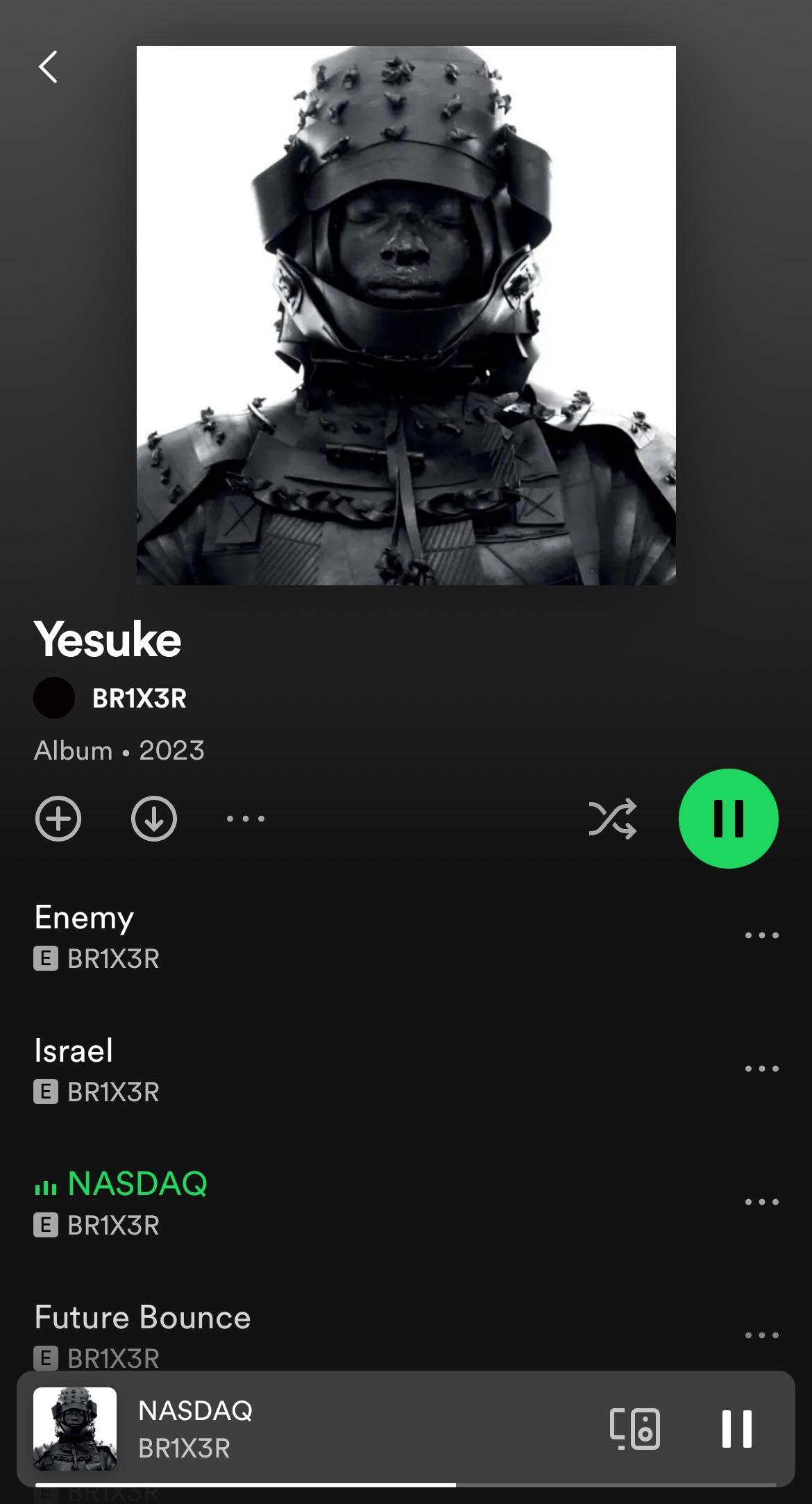Viewport: 812px width, 1504px height.
Task: Open more options for Enemy
Action: coord(761,935)
